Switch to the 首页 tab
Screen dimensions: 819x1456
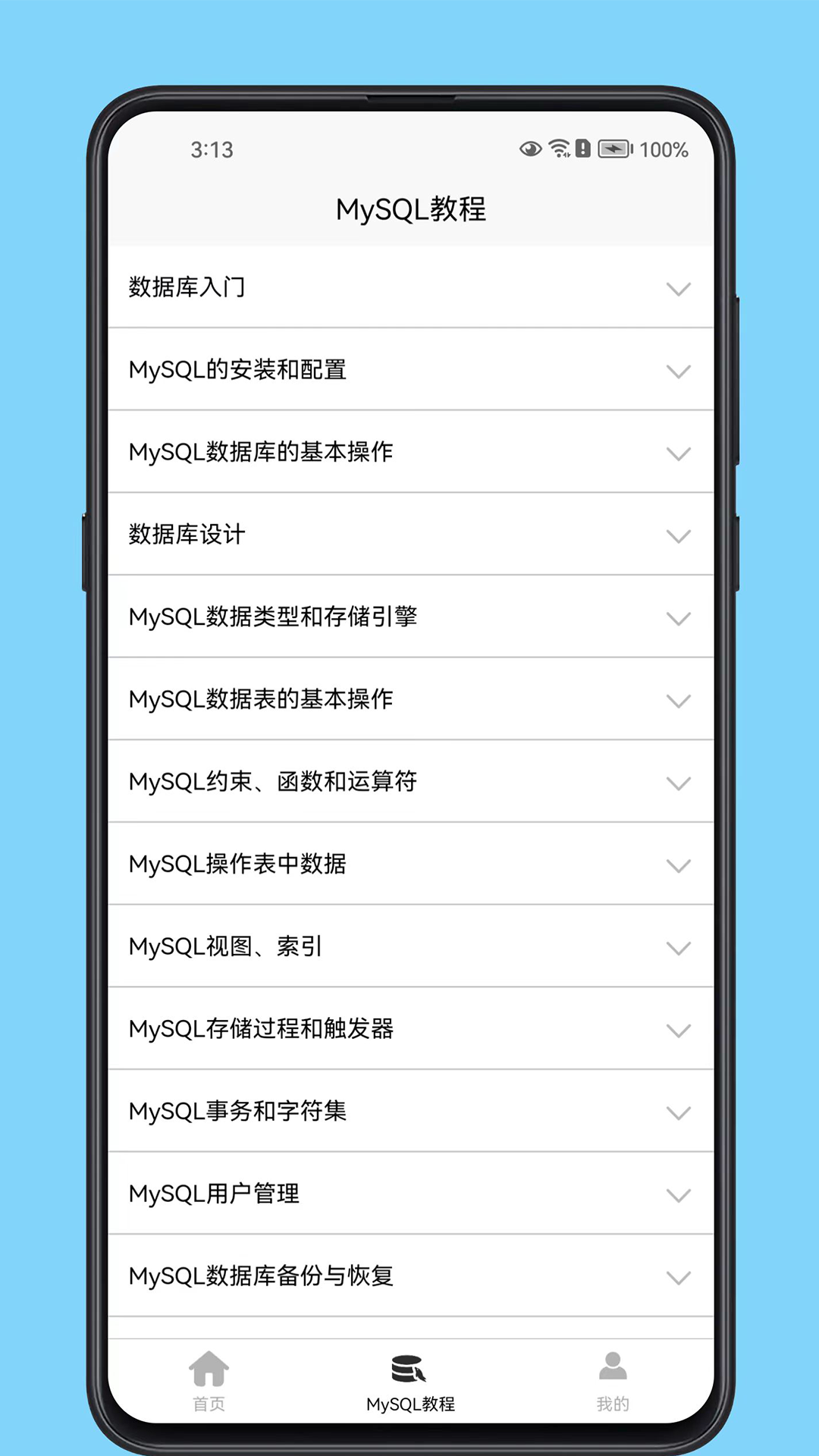coord(209,1382)
